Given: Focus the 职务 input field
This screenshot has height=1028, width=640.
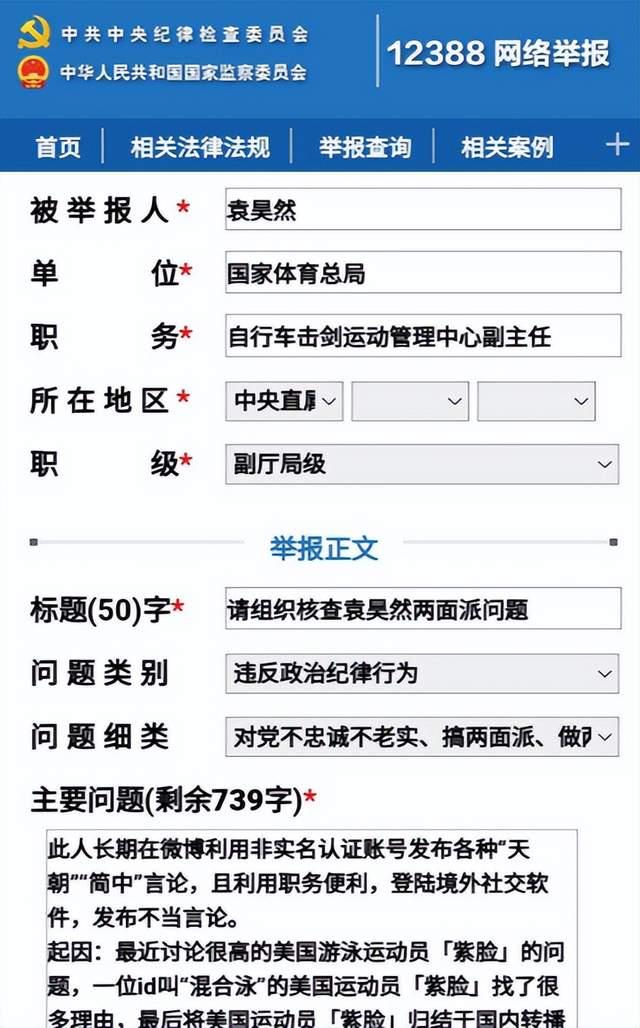Looking at the screenshot, I should coord(423,336).
